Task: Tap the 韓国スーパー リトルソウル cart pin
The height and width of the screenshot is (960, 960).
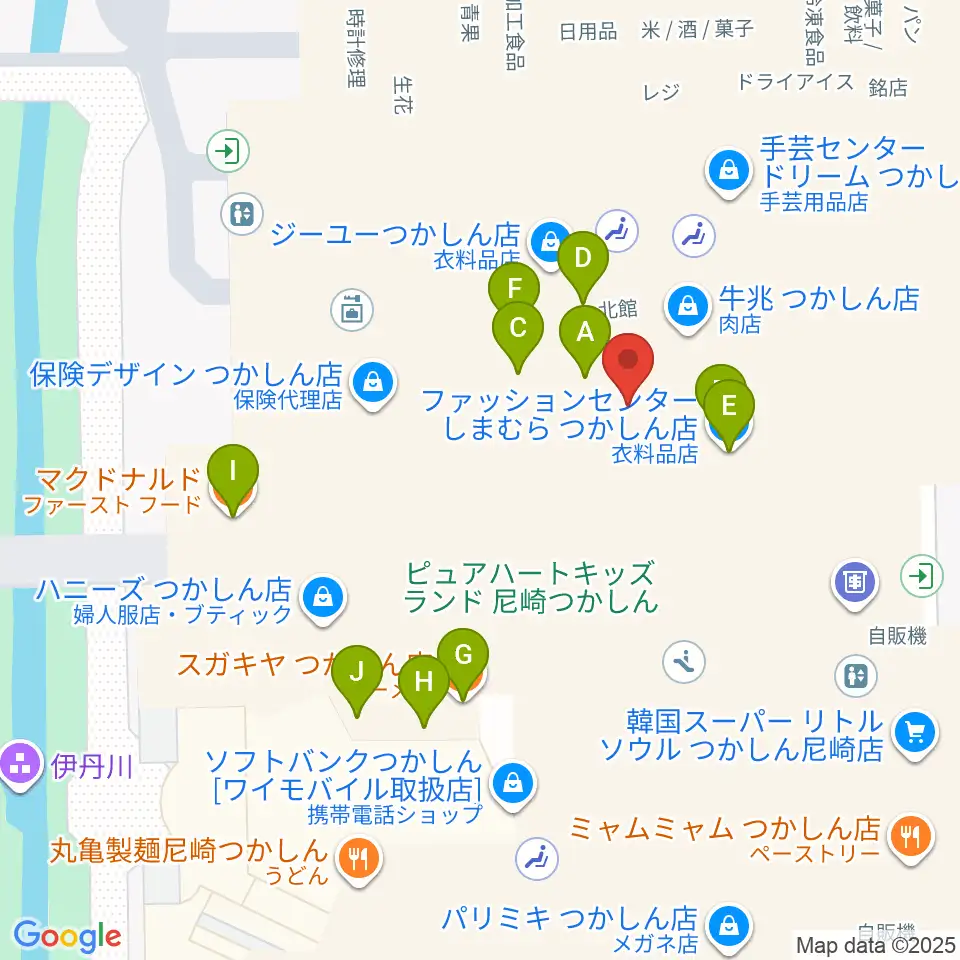Action: click(915, 735)
